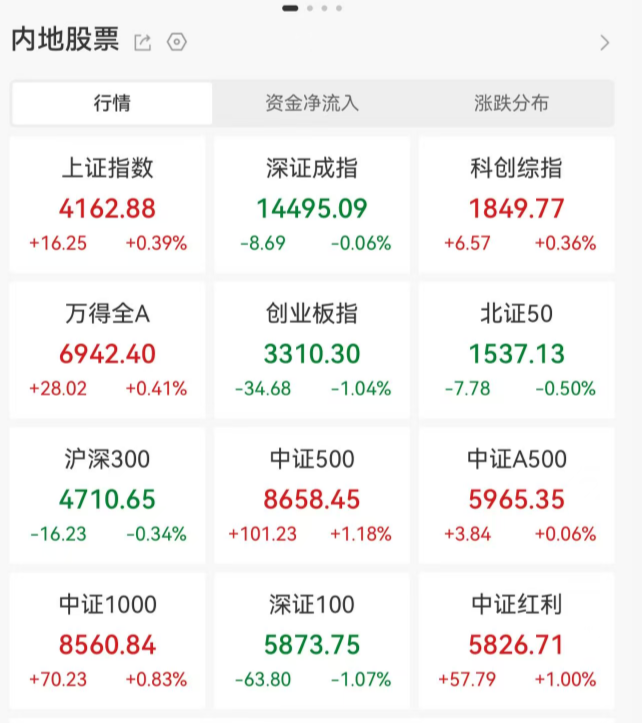Switch to the 资金净流入 tab

click(312, 103)
